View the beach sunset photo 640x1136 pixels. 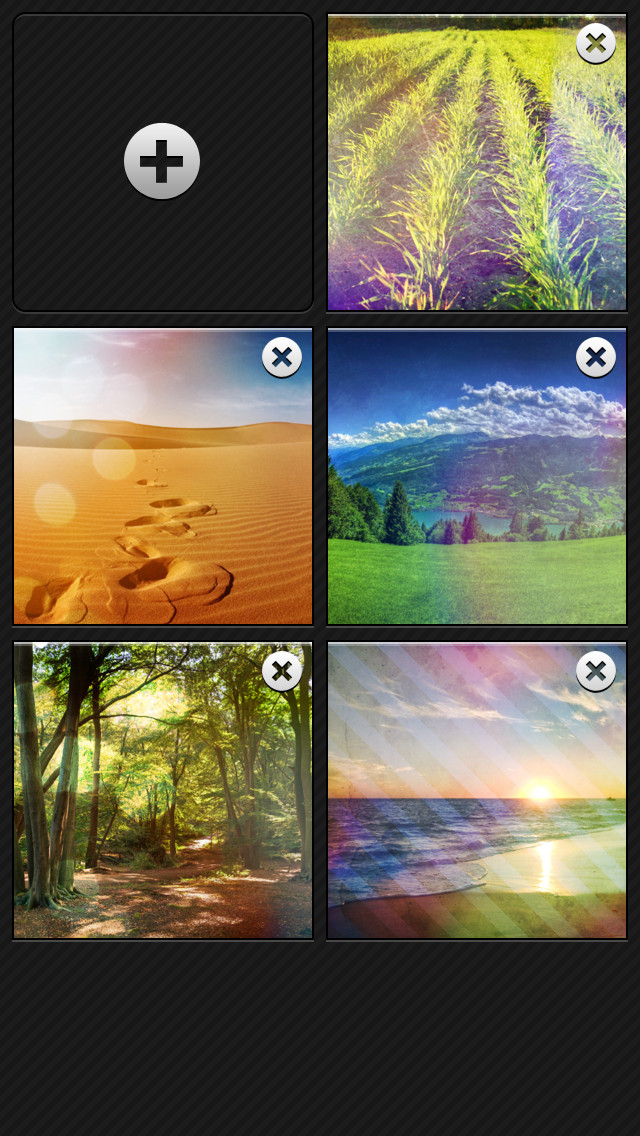point(477,790)
